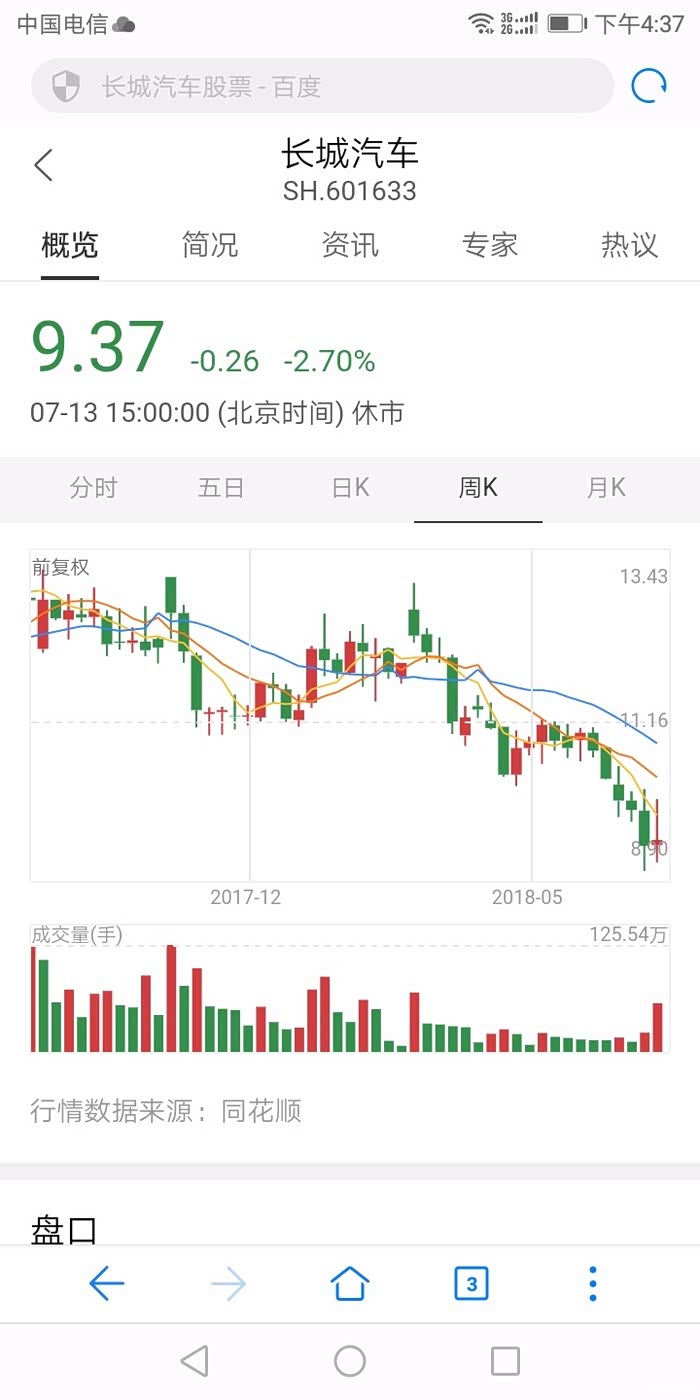Open the tab switcher showing 3 tabs
The height and width of the screenshot is (1400, 700).
472,1283
